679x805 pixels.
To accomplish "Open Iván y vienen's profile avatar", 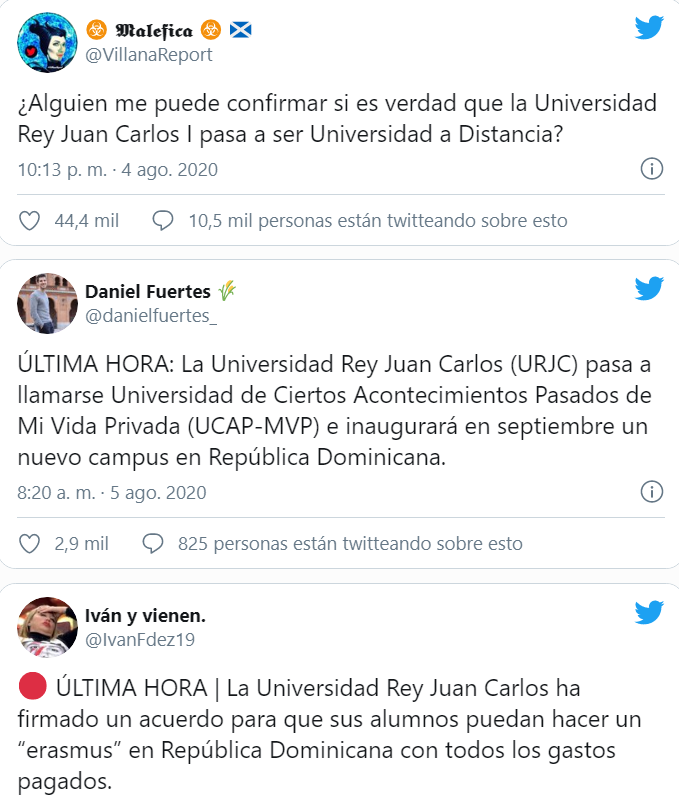I will [47, 625].
